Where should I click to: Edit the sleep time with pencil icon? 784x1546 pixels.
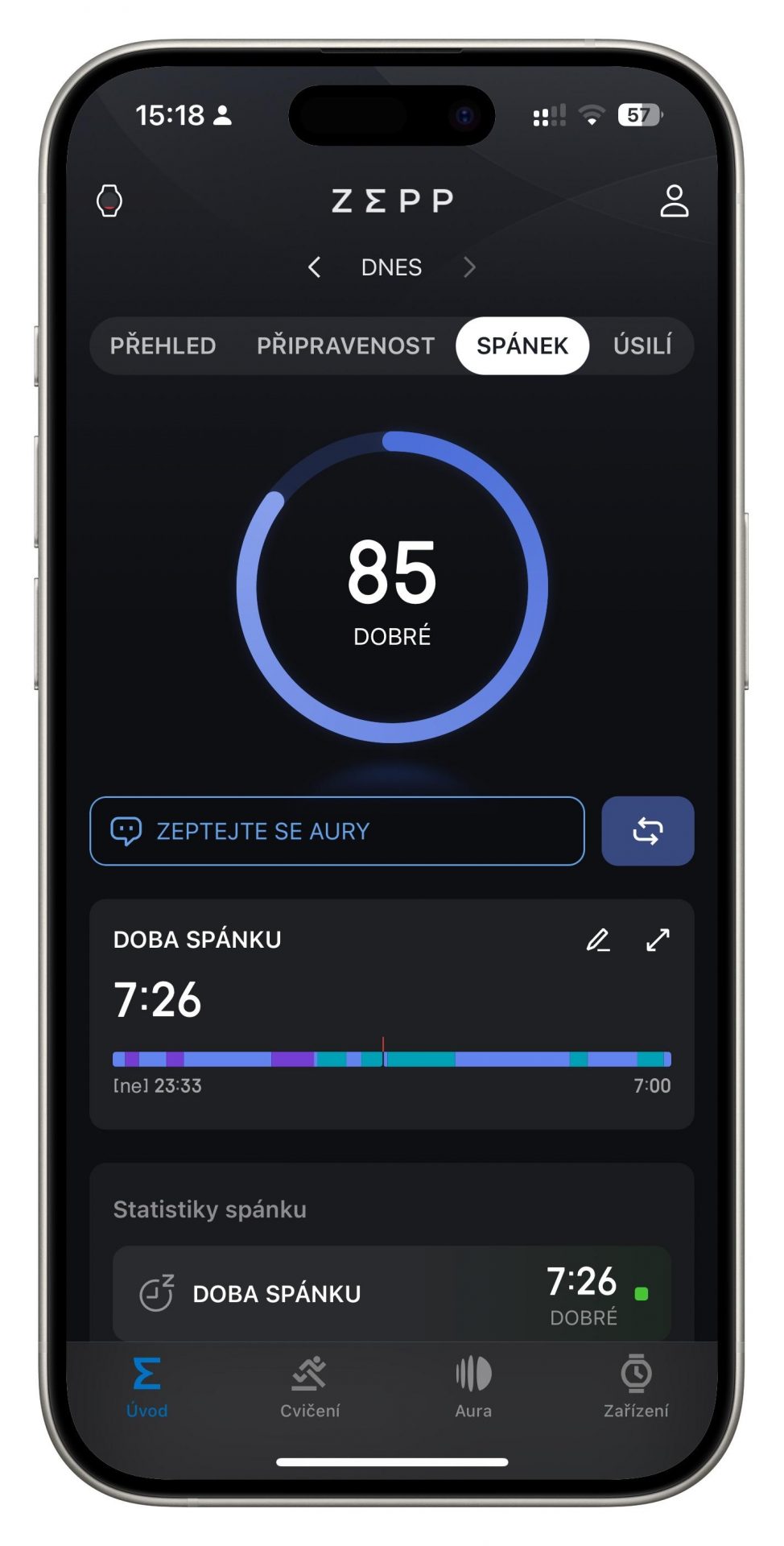pyautogui.click(x=598, y=940)
